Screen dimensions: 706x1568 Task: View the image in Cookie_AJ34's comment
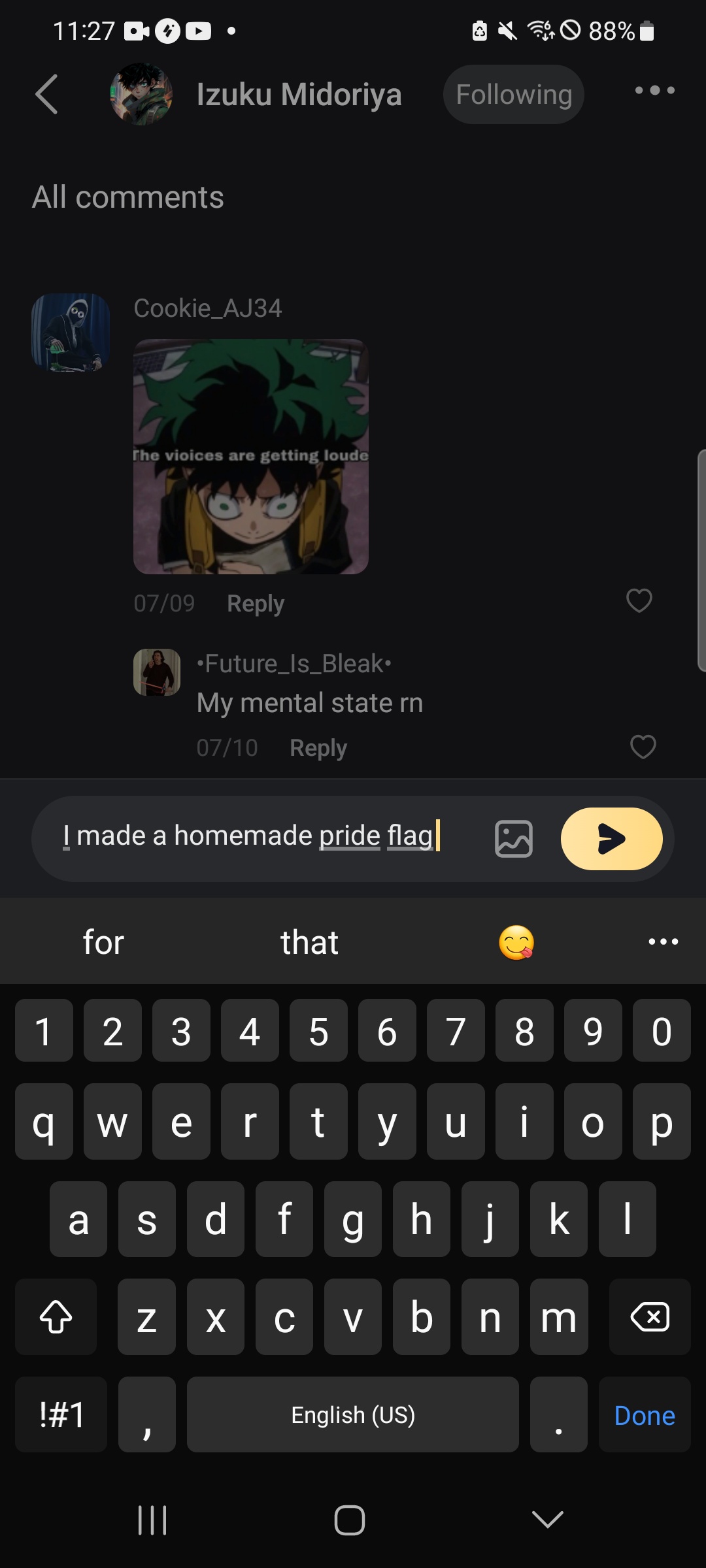point(251,457)
